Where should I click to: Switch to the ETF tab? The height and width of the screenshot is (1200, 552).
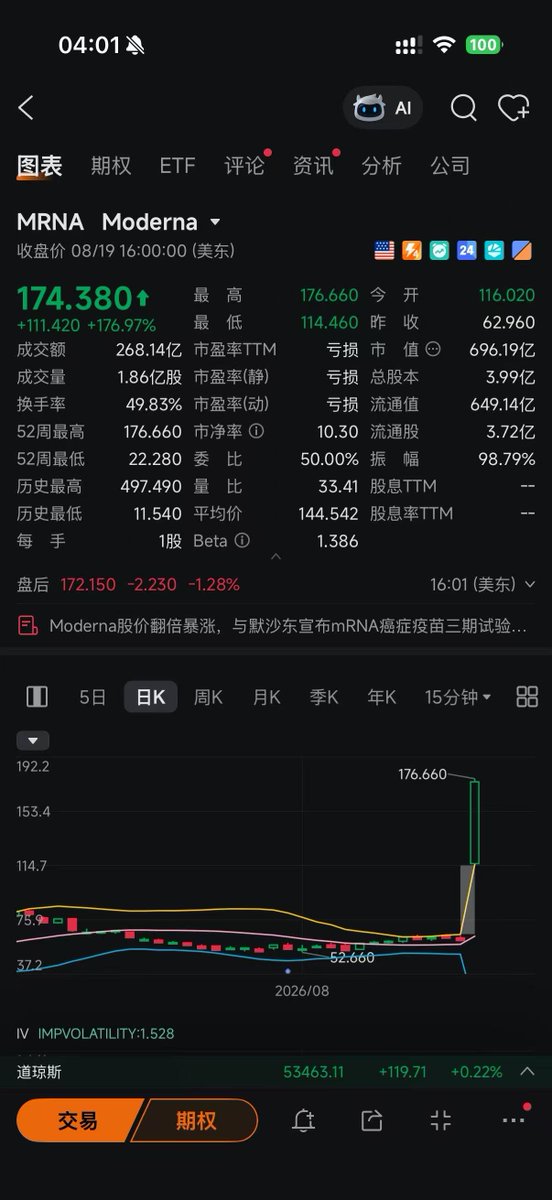[177, 166]
